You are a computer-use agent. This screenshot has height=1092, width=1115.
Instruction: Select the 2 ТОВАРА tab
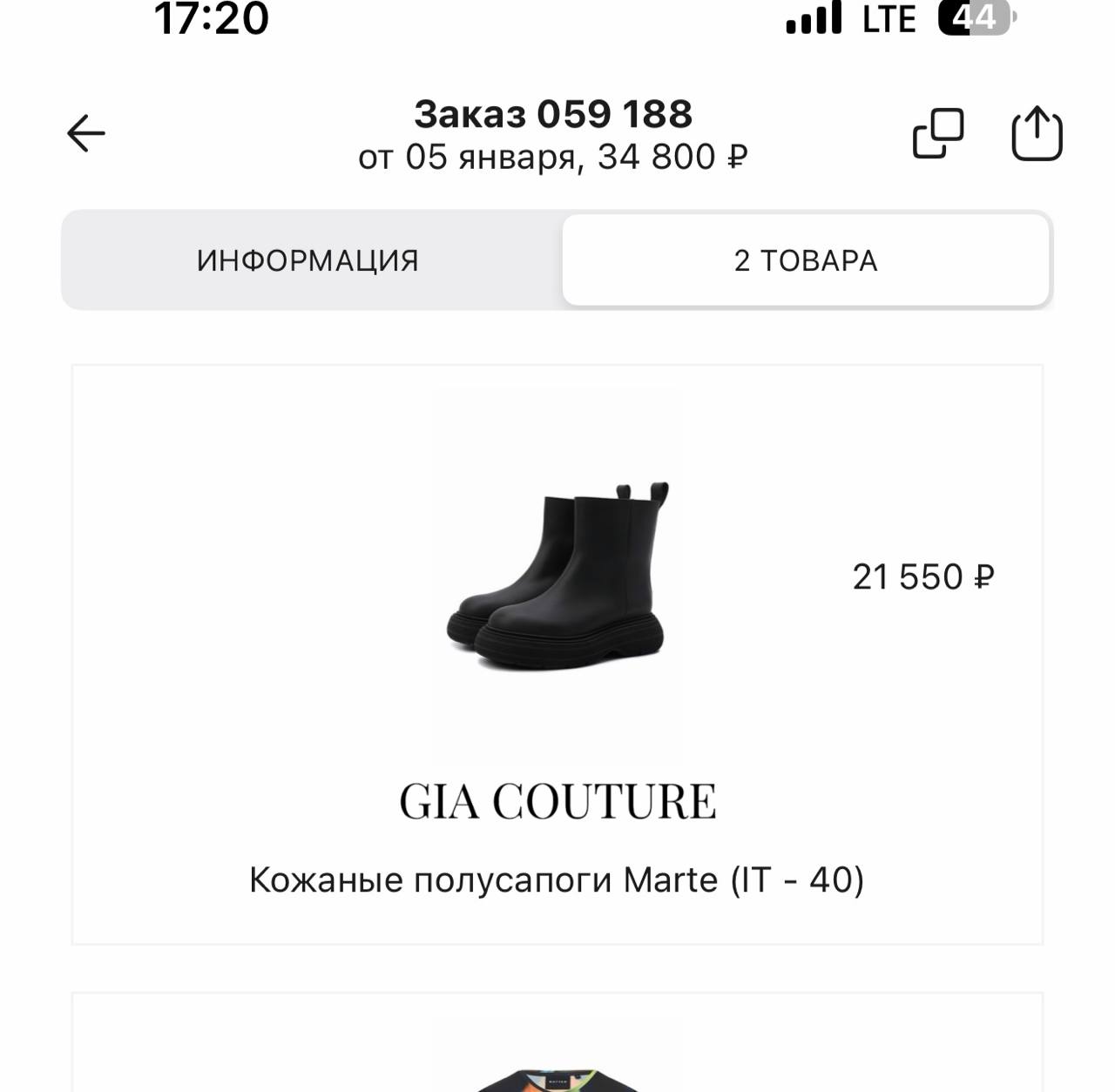click(x=805, y=260)
